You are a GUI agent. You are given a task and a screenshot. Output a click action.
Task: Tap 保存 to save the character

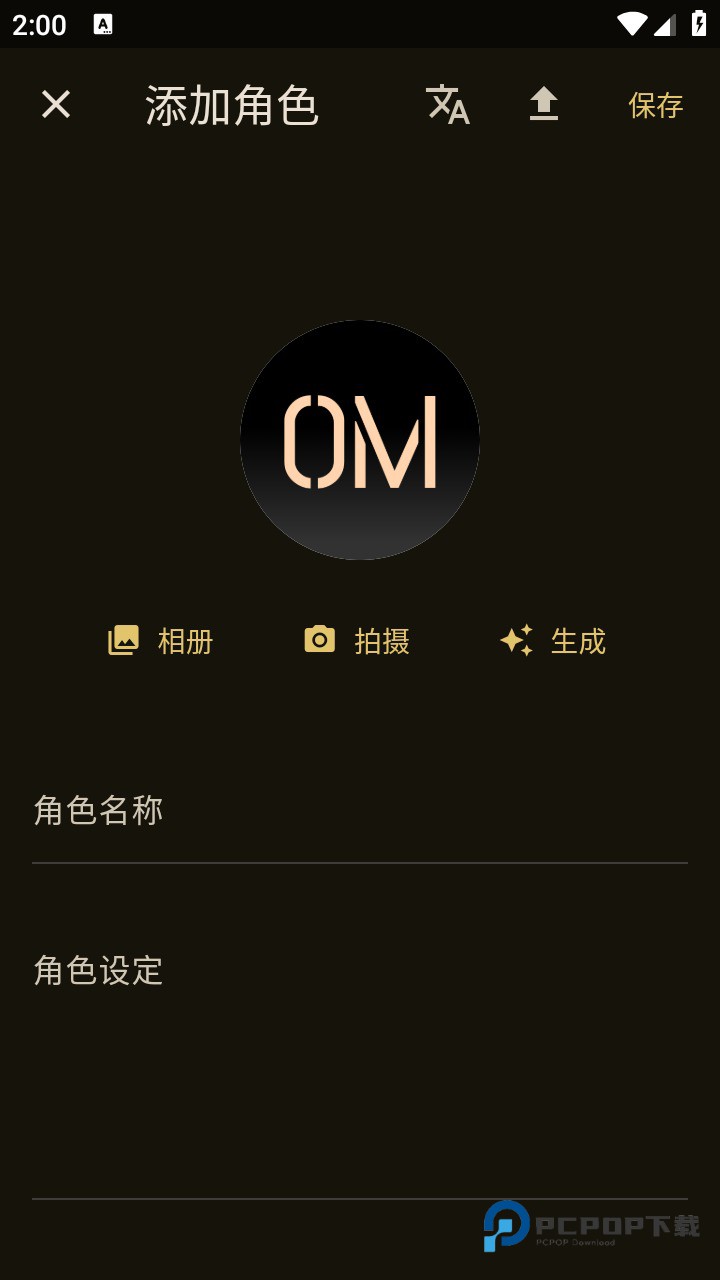pos(656,106)
